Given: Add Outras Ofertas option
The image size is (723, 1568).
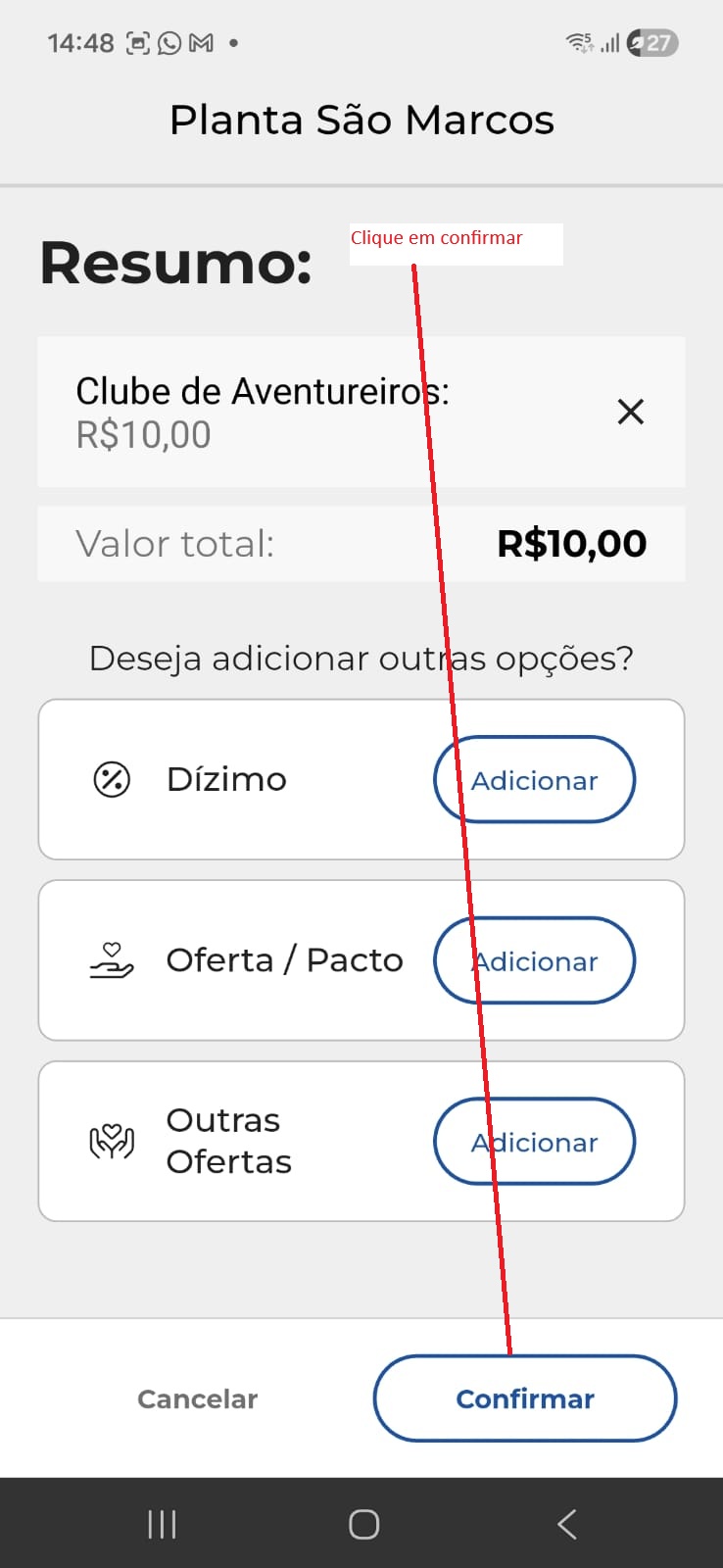Looking at the screenshot, I should [x=535, y=1141].
